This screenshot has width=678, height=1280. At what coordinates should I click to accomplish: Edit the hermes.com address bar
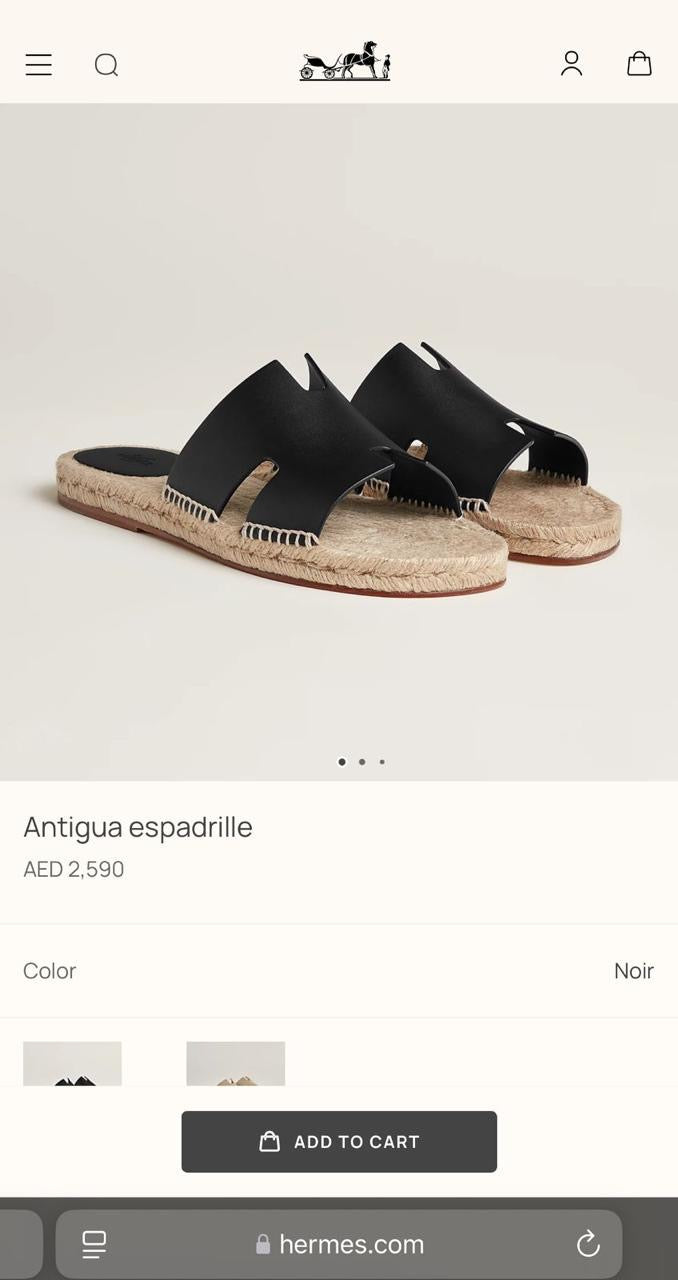coord(351,1244)
